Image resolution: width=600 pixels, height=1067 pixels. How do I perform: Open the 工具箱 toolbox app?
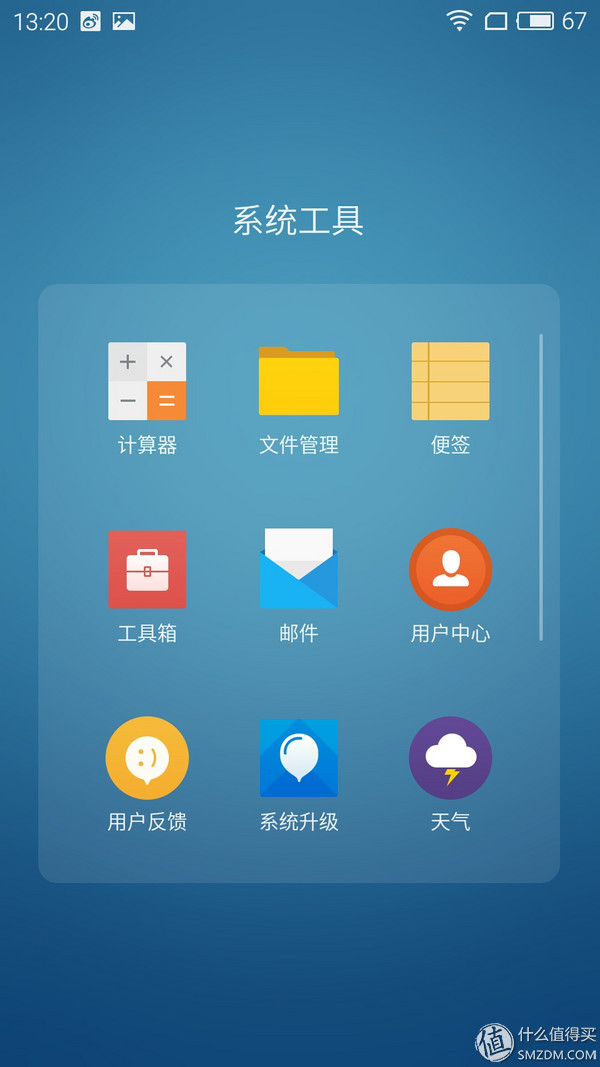pos(147,569)
